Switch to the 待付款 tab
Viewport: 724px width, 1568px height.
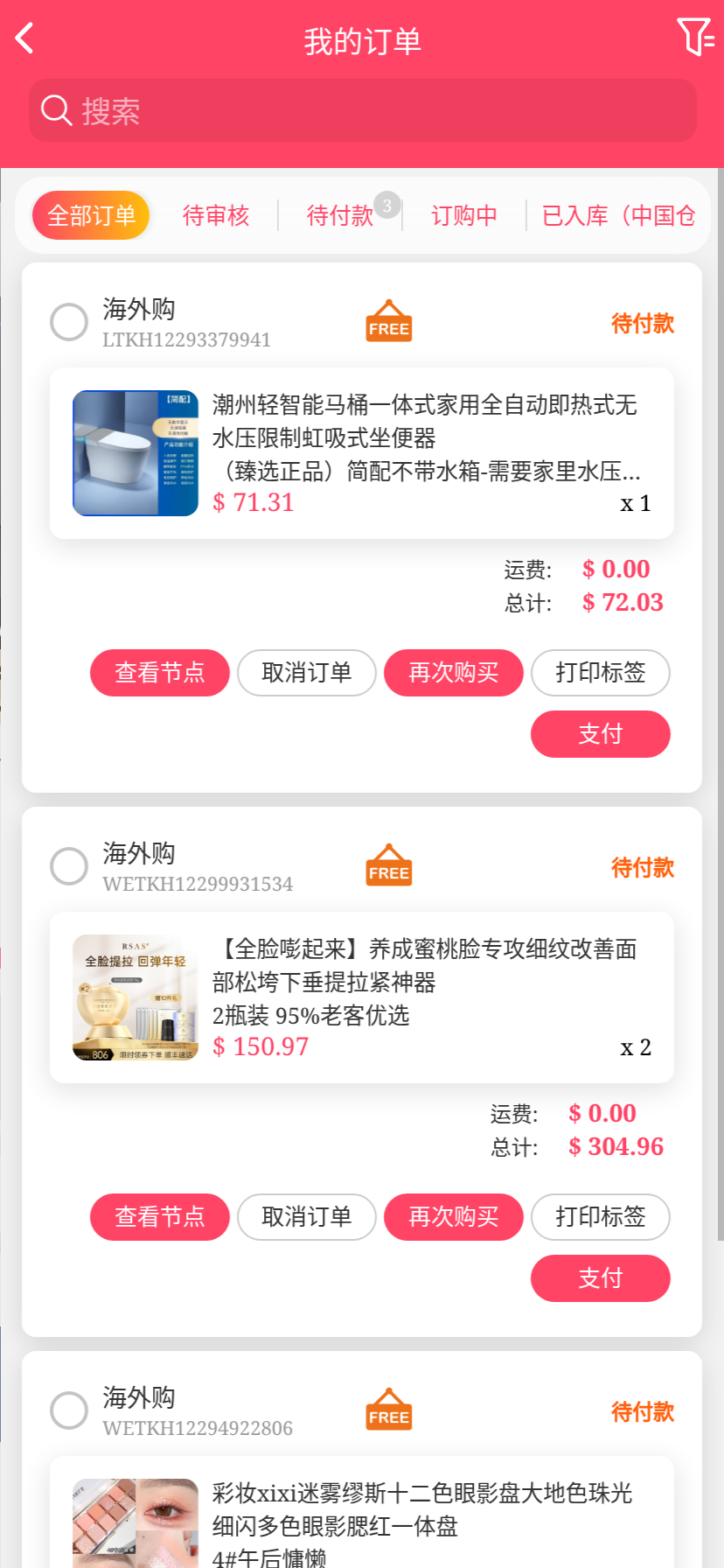[x=340, y=215]
